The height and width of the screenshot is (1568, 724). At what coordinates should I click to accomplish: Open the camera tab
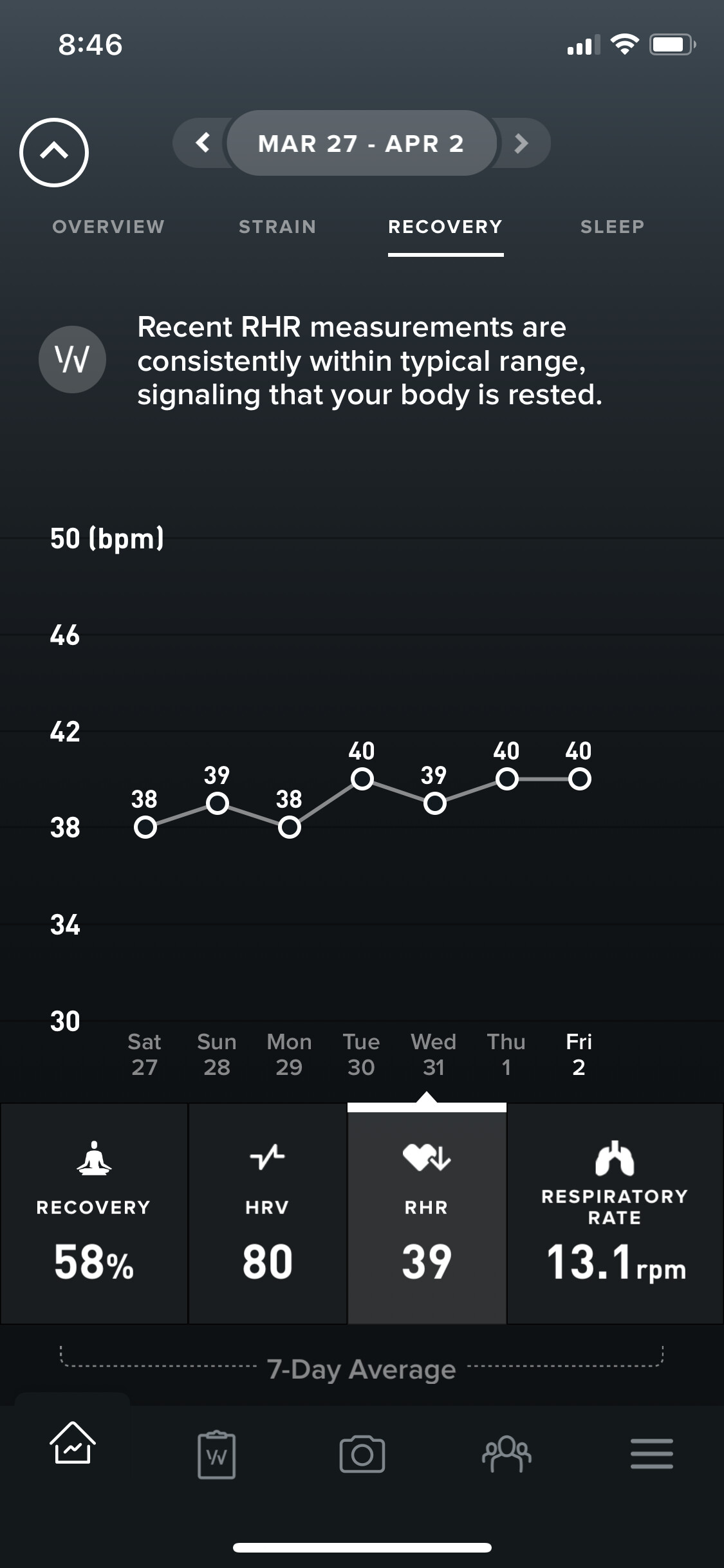pyautogui.click(x=362, y=1455)
